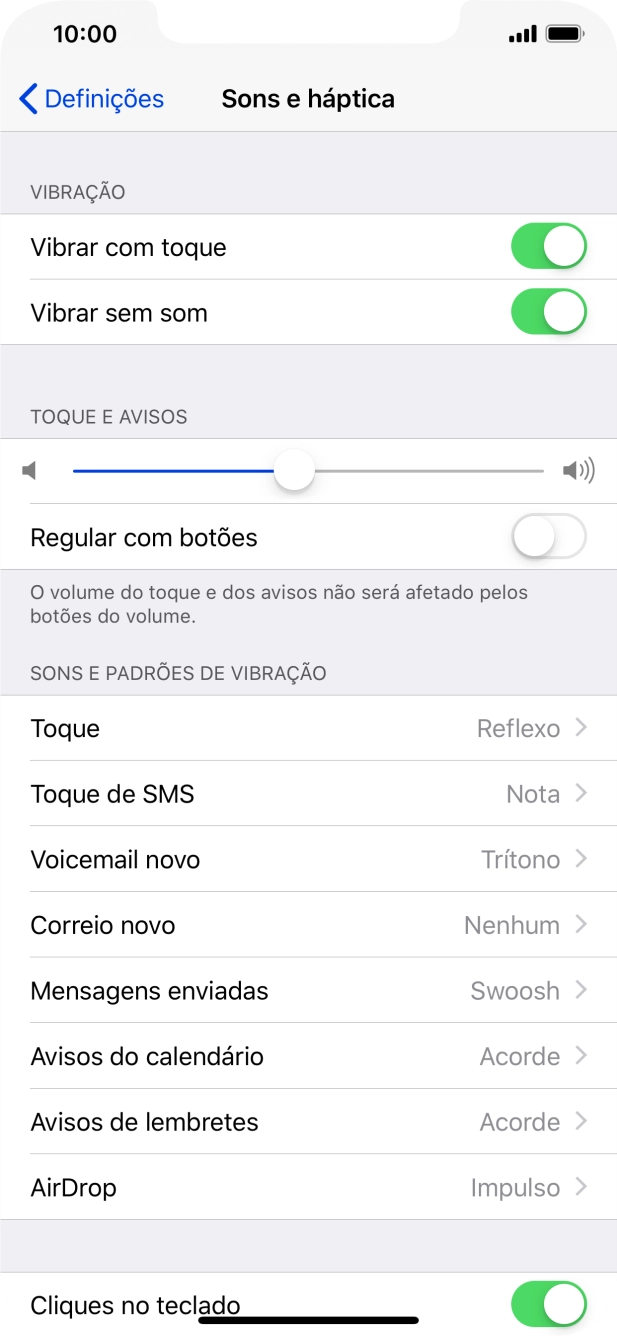
Task: Pick the AirDrop sound
Action: (x=308, y=1188)
